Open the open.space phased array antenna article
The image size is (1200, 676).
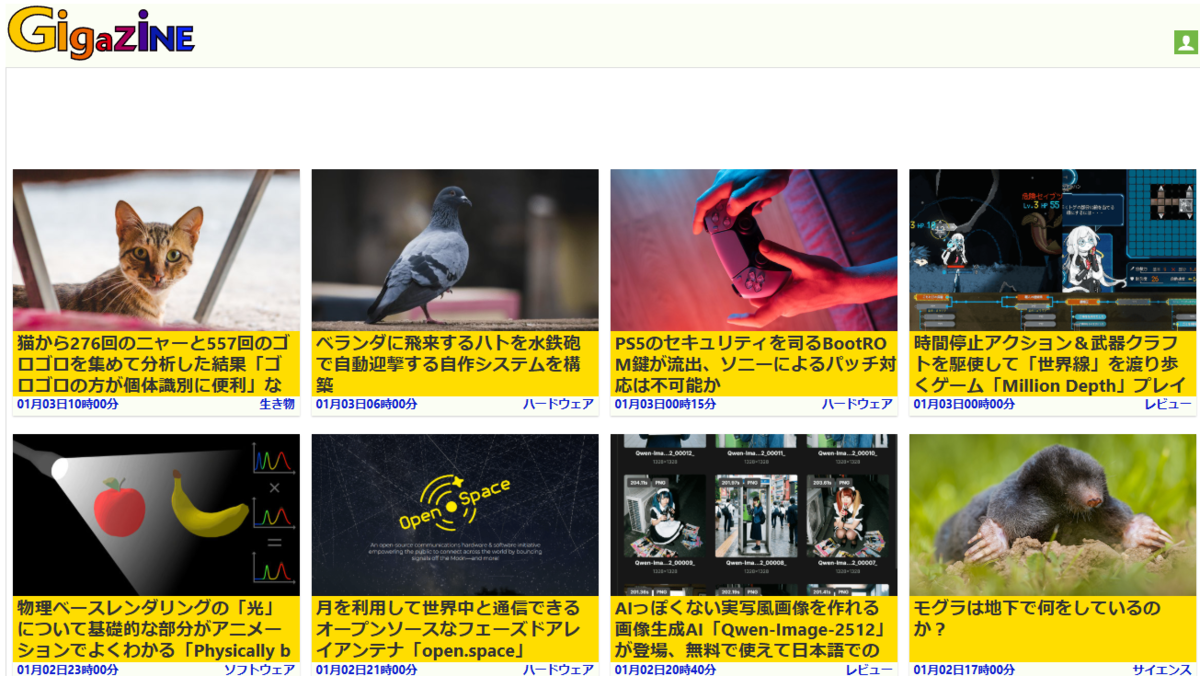click(x=455, y=629)
